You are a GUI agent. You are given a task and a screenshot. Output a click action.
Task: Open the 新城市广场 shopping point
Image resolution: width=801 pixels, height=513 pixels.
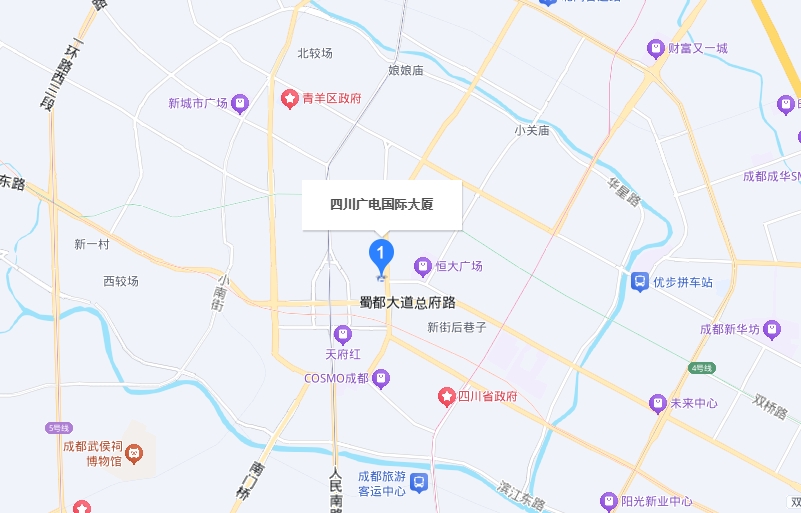pyautogui.click(x=240, y=103)
